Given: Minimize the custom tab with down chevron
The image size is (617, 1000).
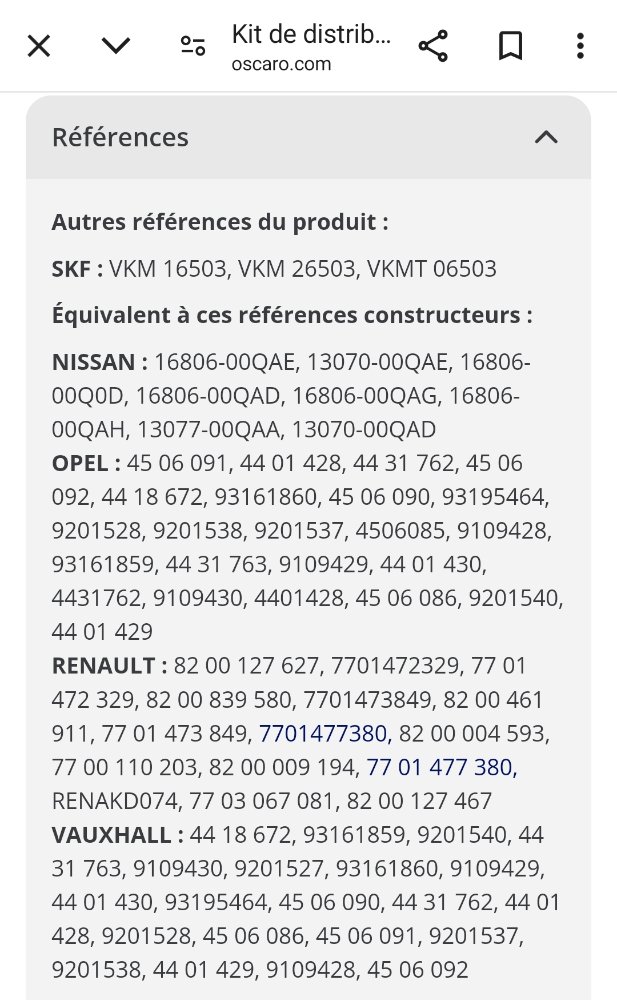Looking at the screenshot, I should (x=116, y=46).
